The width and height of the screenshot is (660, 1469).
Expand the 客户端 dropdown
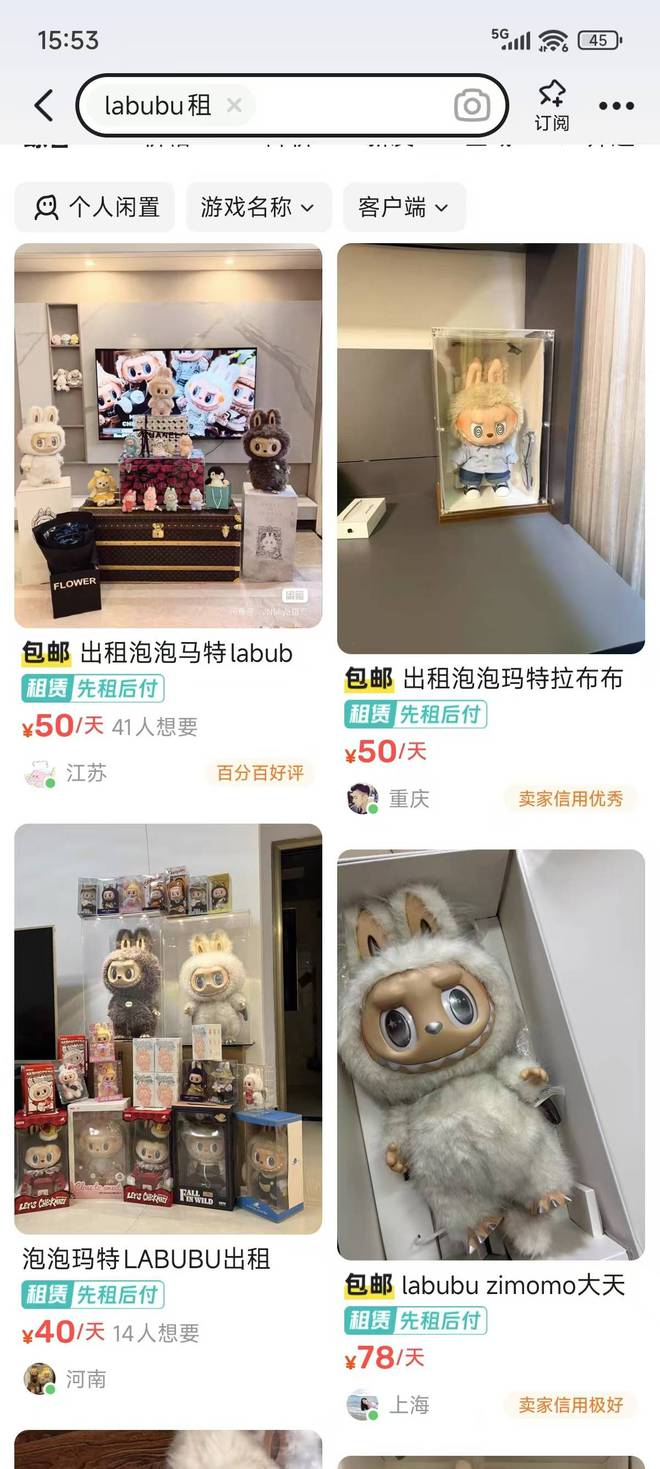pos(404,207)
